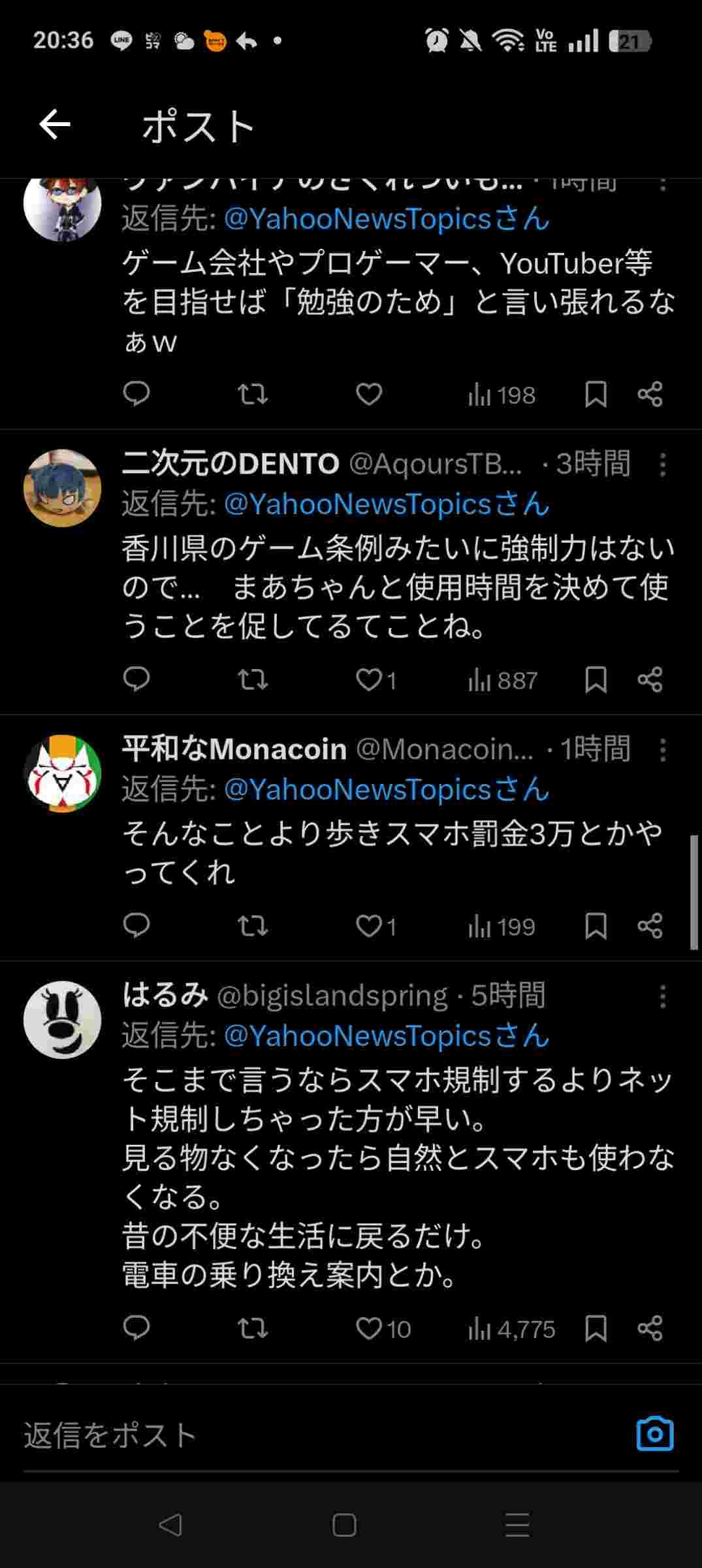Go back using the top arrow

click(55, 125)
